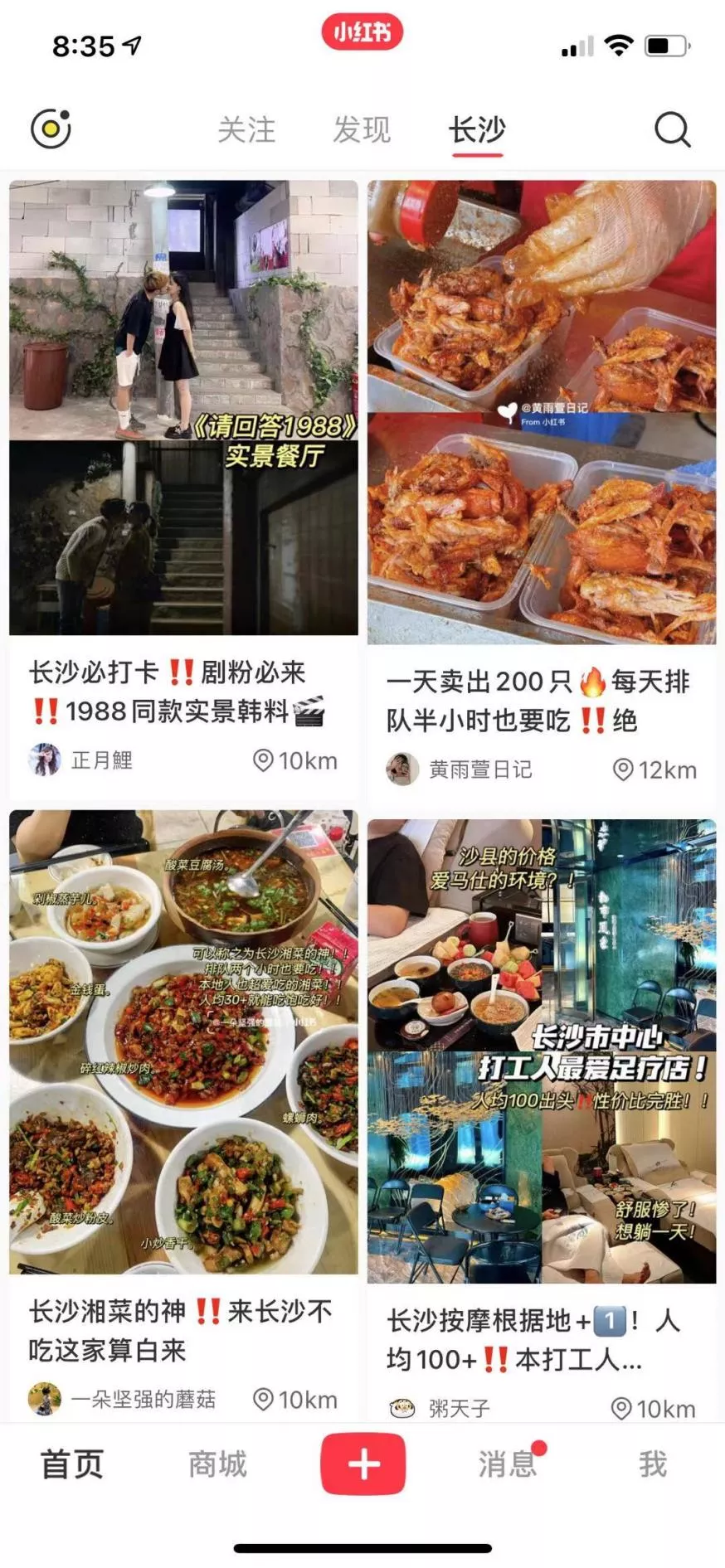725x1568 pixels.
Task: Open the 一天卖出200只 food post
Action: point(542,412)
